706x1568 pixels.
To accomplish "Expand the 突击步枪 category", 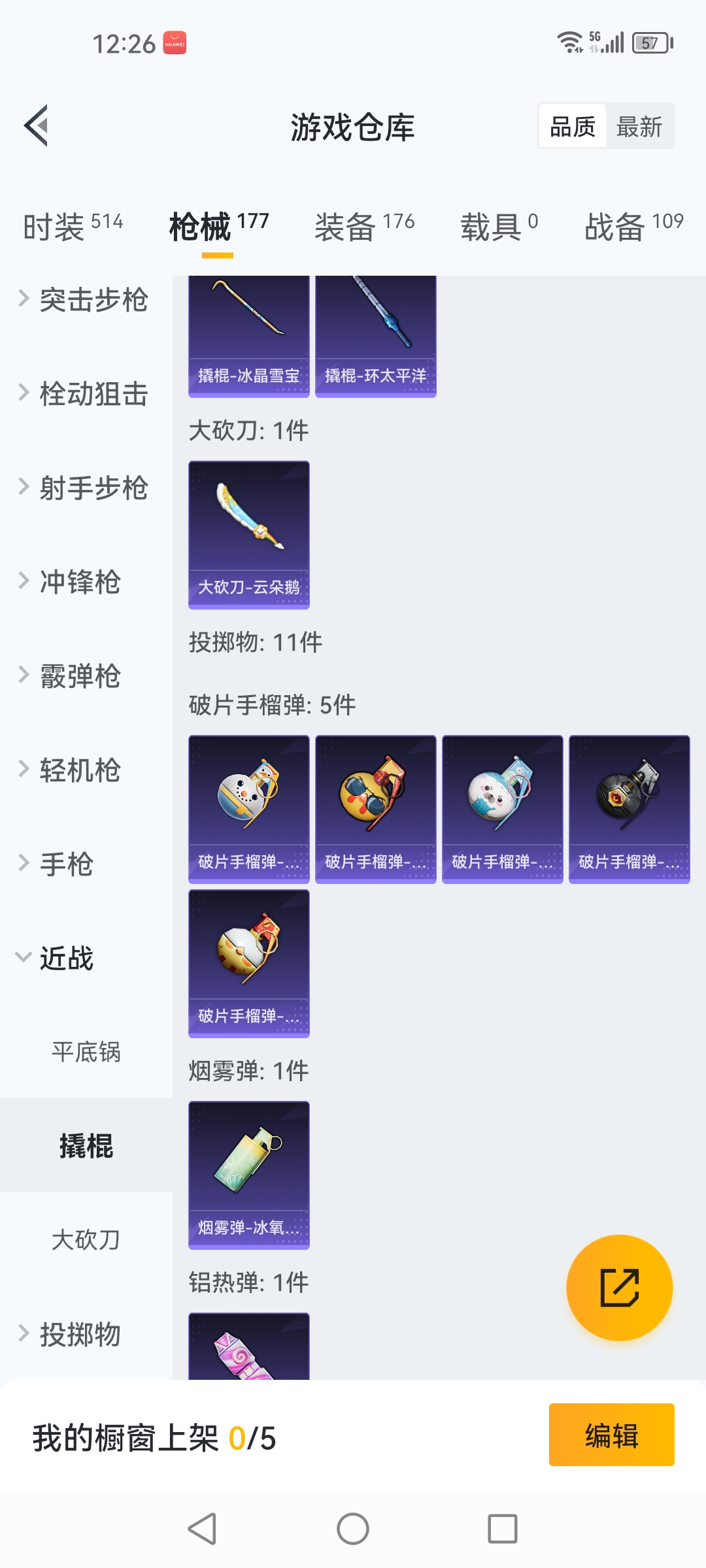I will coord(85,300).
